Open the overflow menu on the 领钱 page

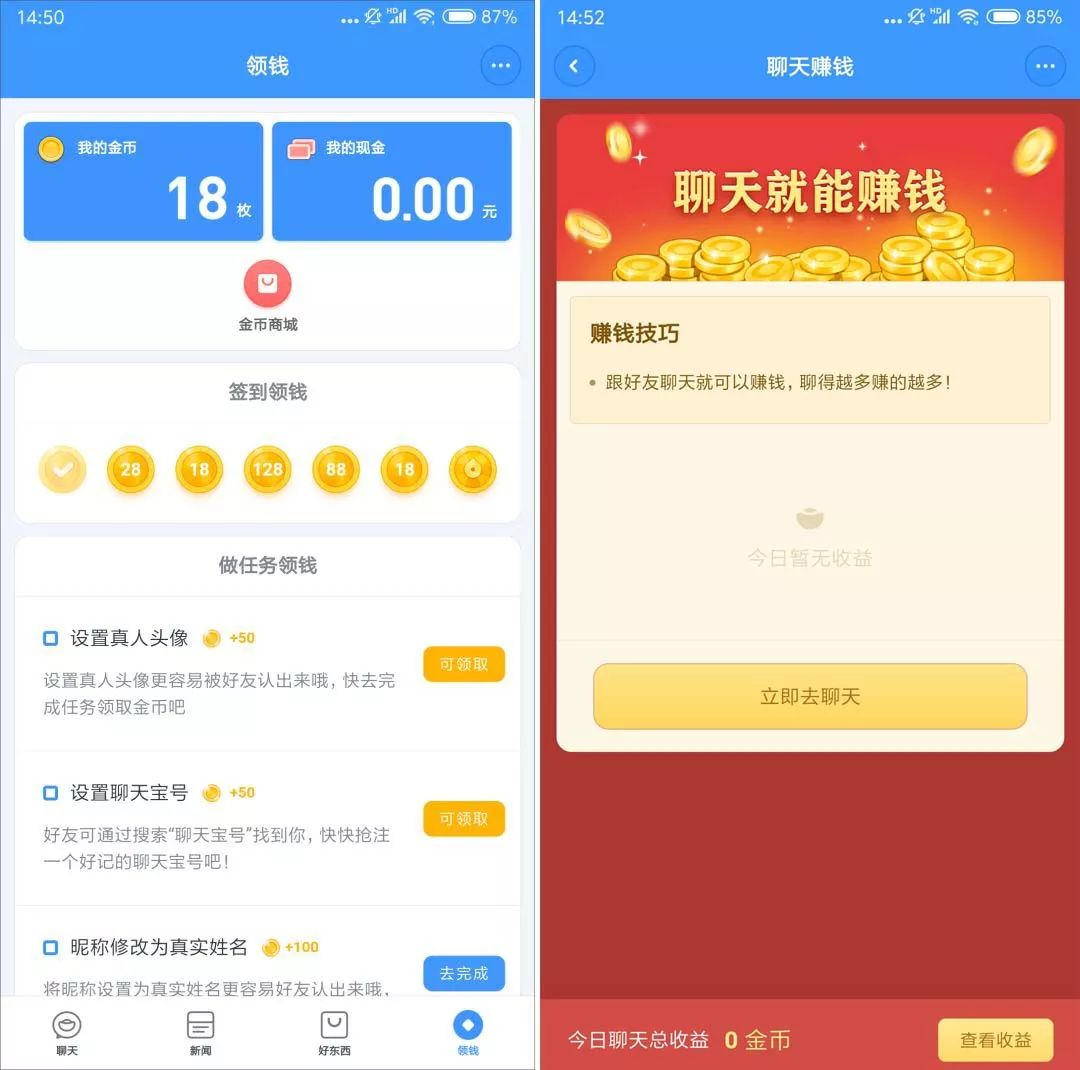point(501,66)
